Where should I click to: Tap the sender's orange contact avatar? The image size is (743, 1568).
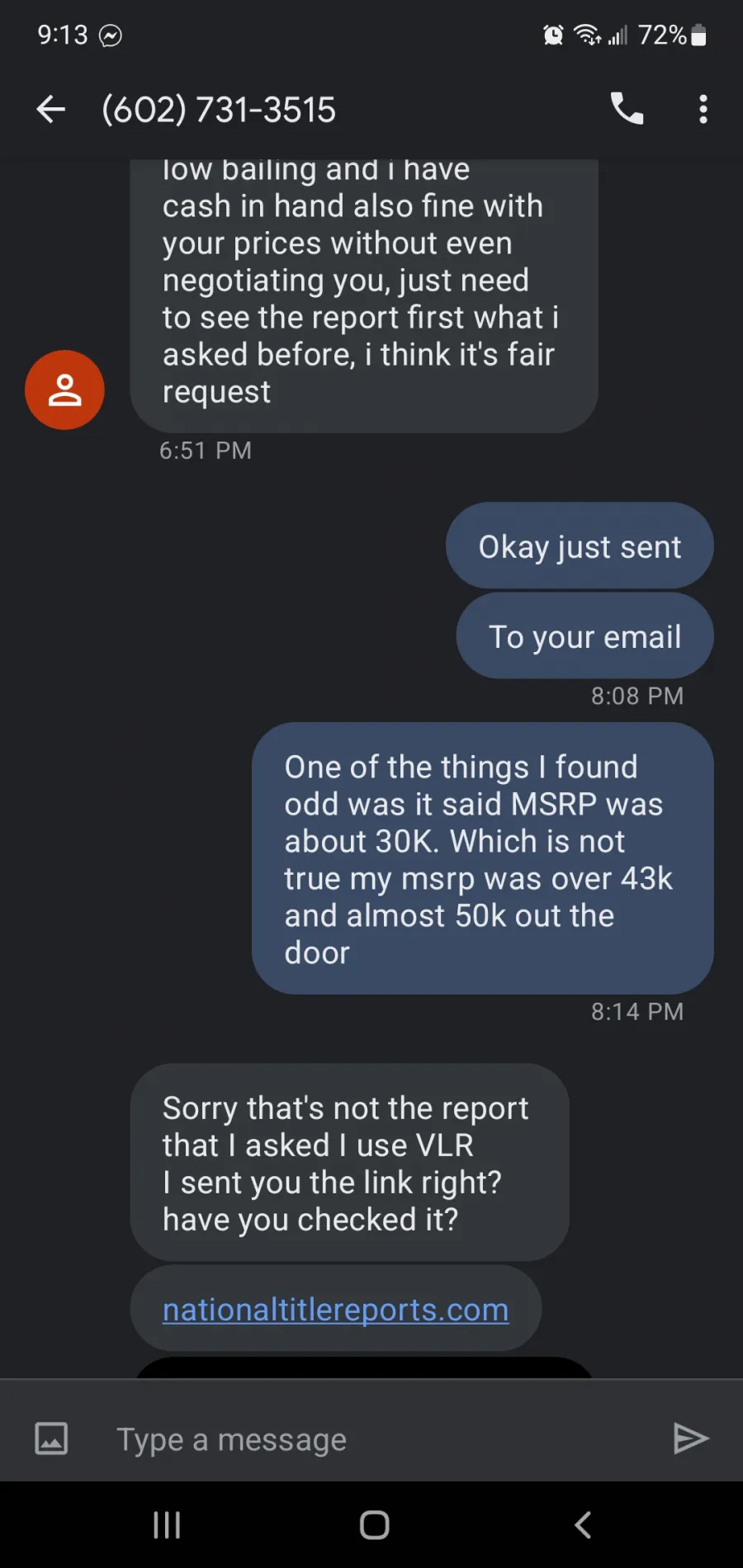point(64,390)
